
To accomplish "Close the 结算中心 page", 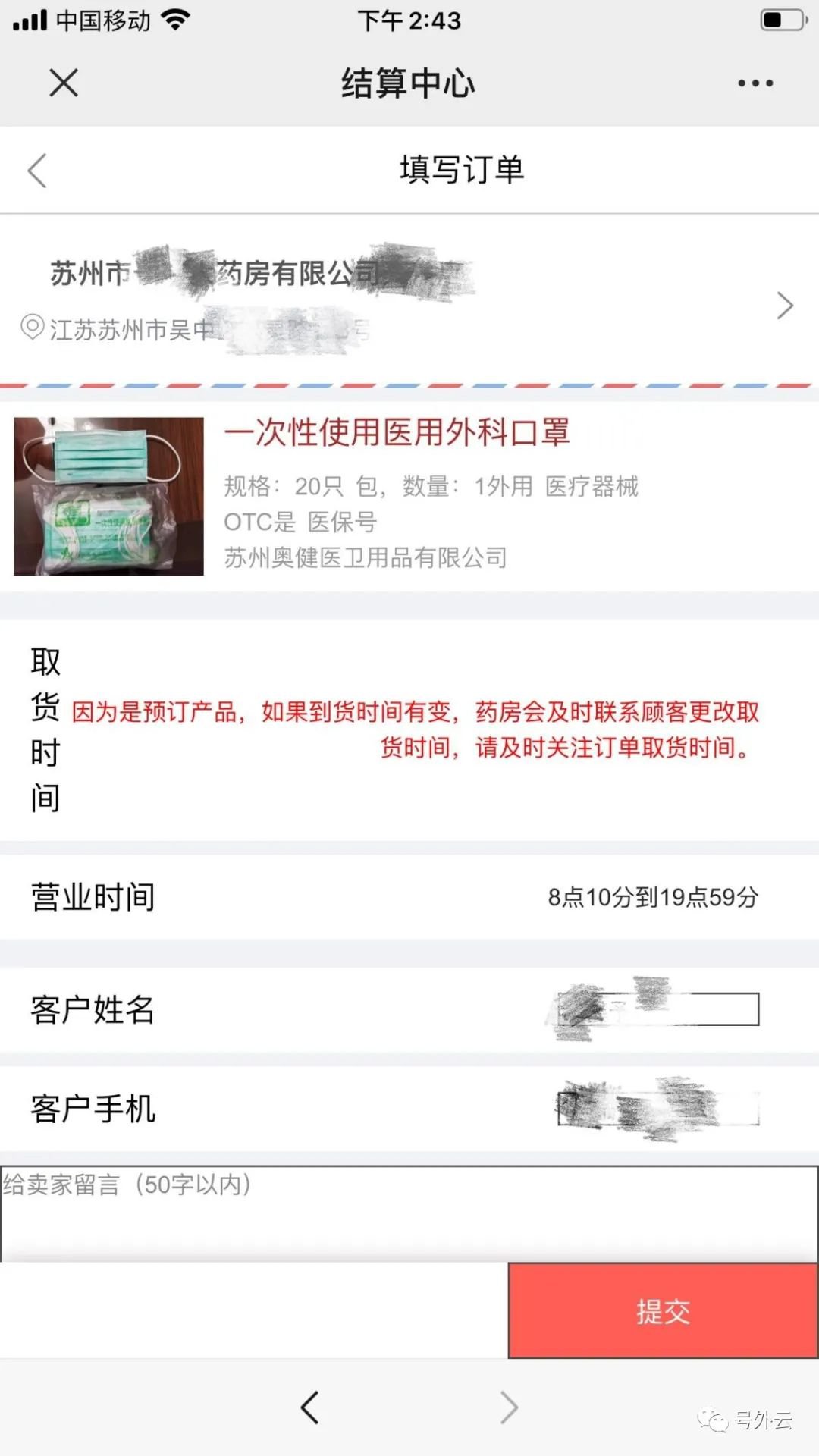I will [x=64, y=83].
